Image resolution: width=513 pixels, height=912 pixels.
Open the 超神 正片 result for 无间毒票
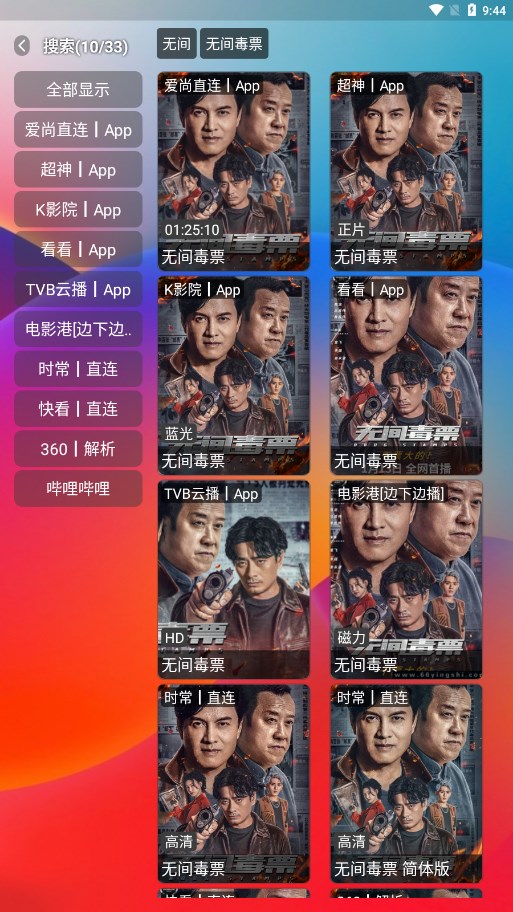point(407,171)
